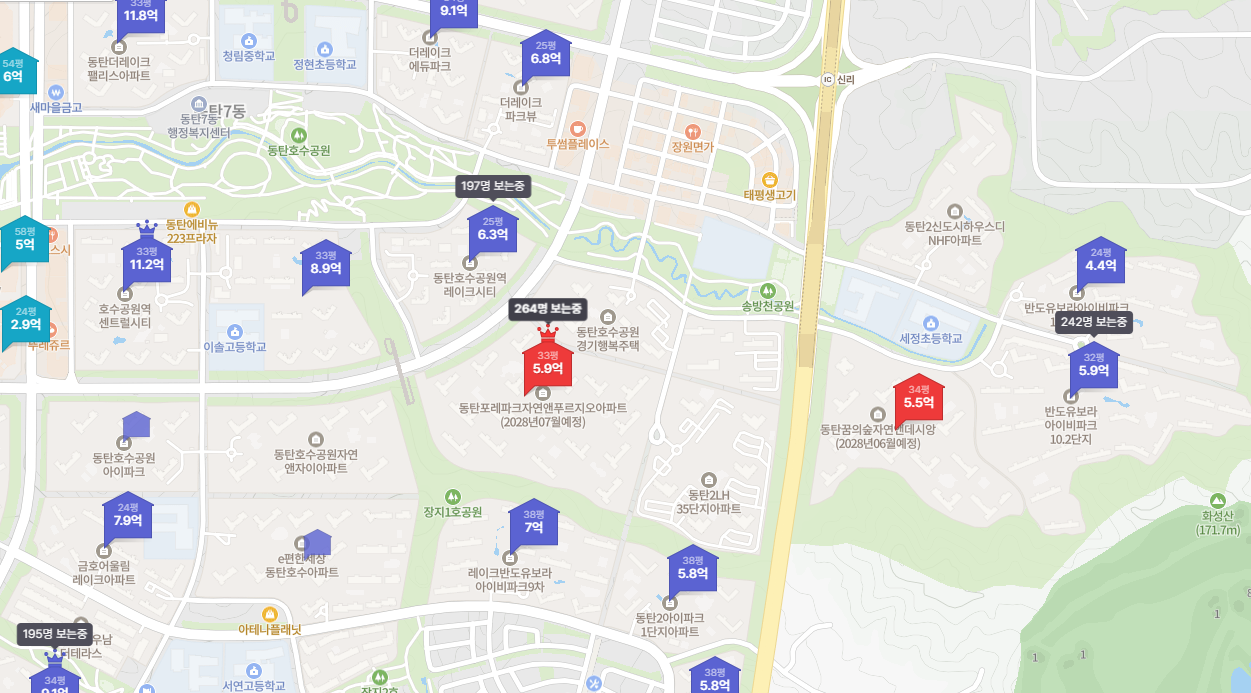
Task: Tap the 9.1억 marker for 더레이크 에듀파크
Action: click(x=454, y=11)
